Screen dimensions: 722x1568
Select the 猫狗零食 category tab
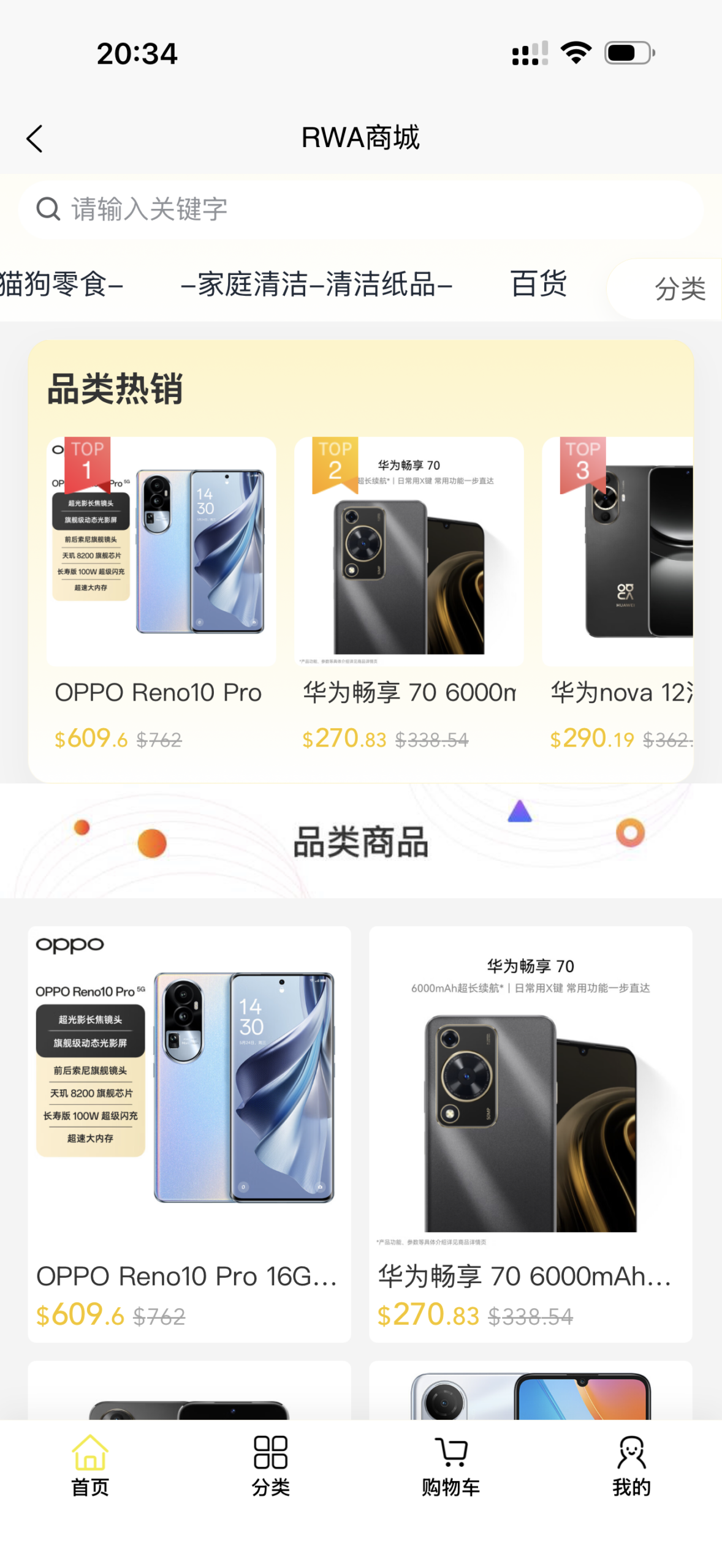(61, 284)
